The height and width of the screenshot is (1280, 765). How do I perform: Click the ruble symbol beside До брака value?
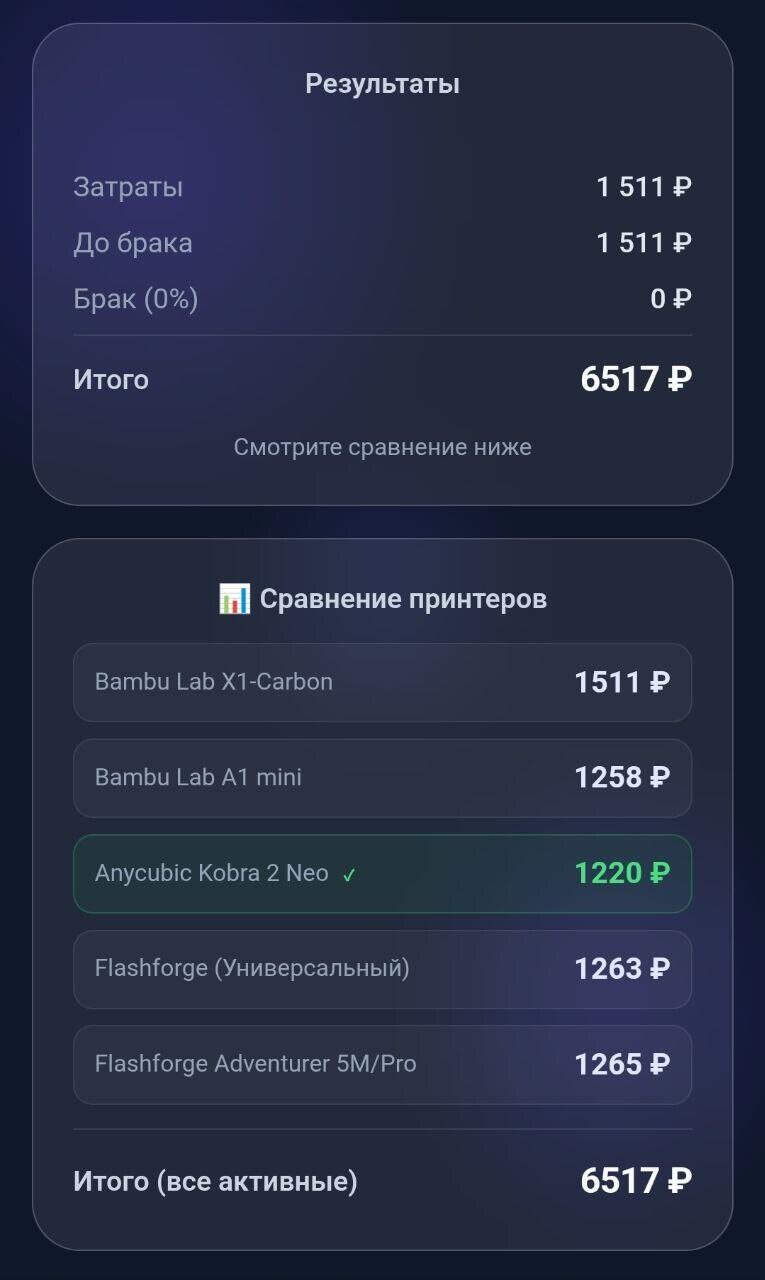[x=682, y=242]
